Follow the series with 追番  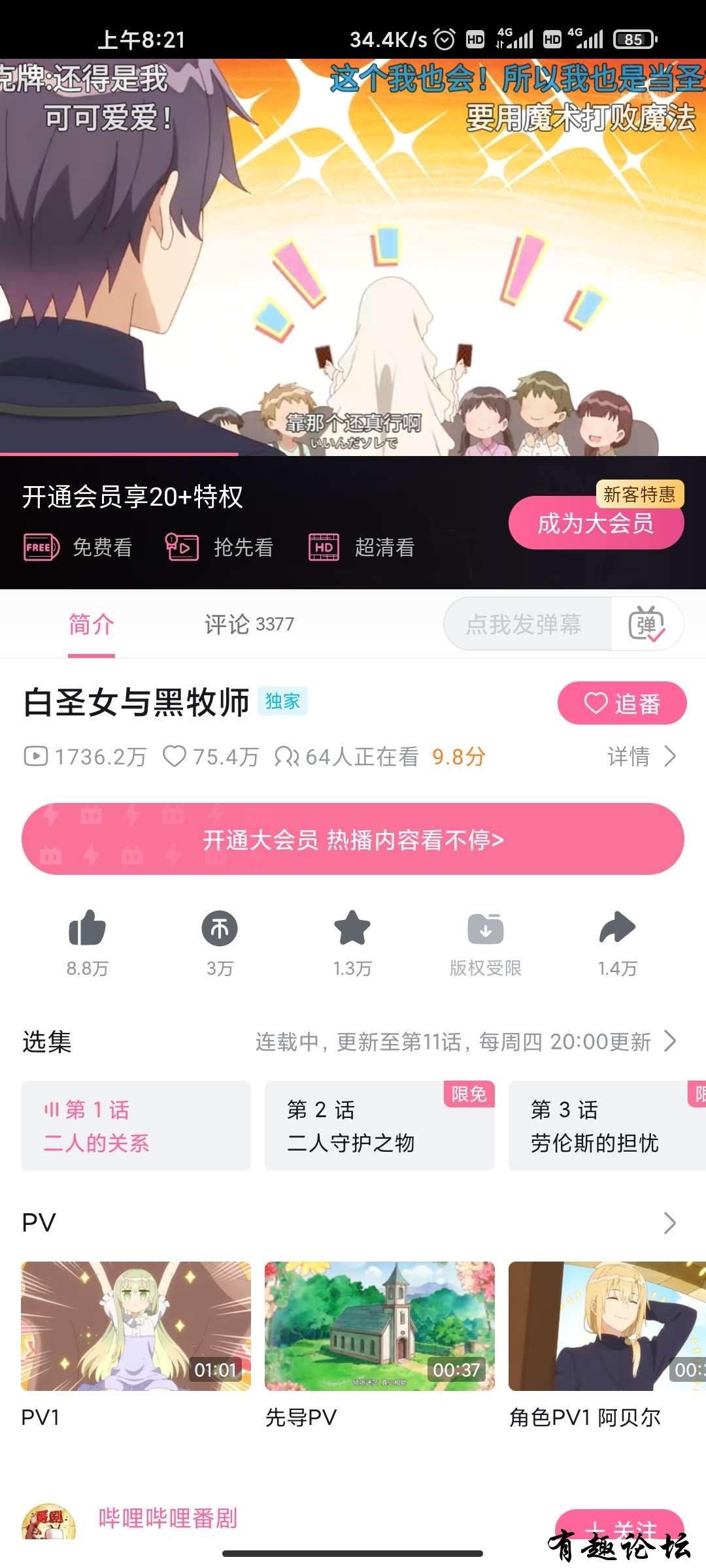tap(622, 703)
